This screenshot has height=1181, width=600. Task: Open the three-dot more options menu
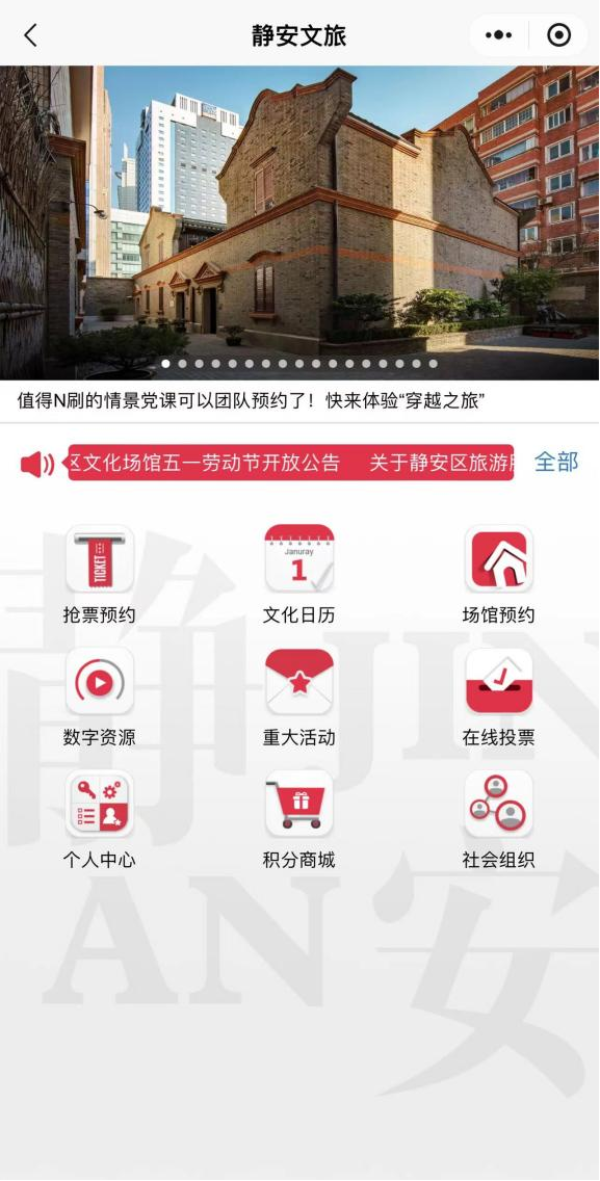(x=498, y=35)
